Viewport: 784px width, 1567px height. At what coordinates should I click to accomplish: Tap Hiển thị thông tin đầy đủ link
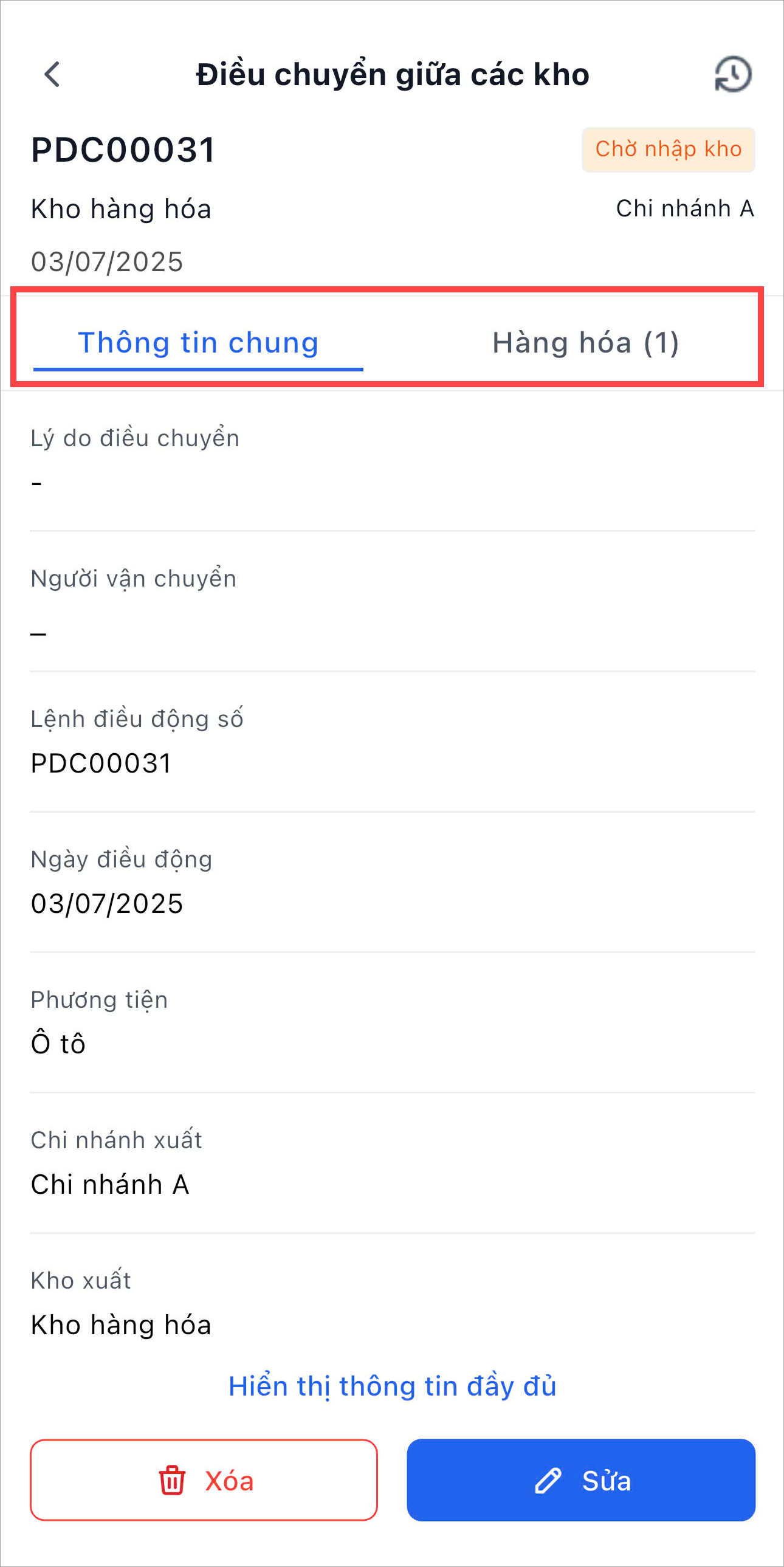[x=393, y=1386]
